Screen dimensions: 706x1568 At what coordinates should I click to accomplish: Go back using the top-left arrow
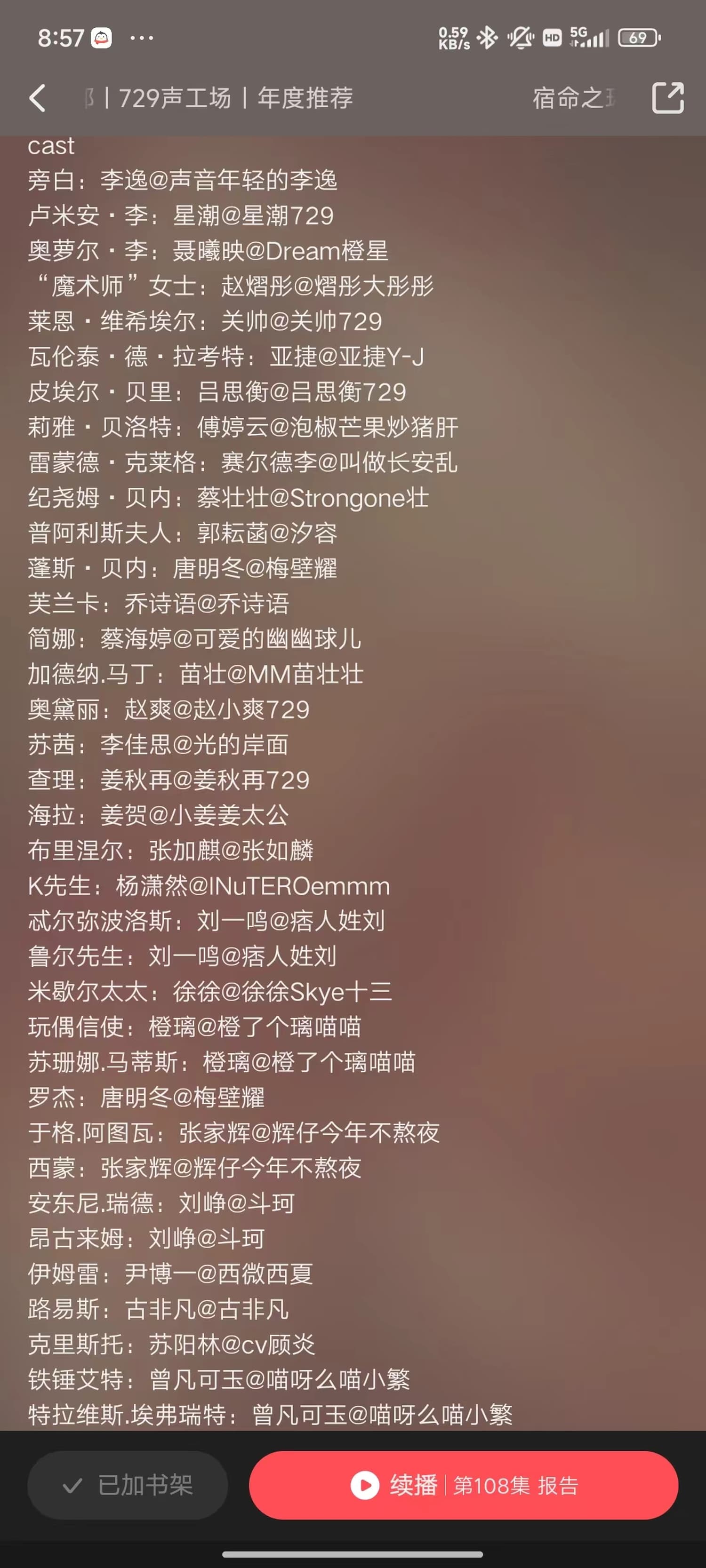click(38, 98)
